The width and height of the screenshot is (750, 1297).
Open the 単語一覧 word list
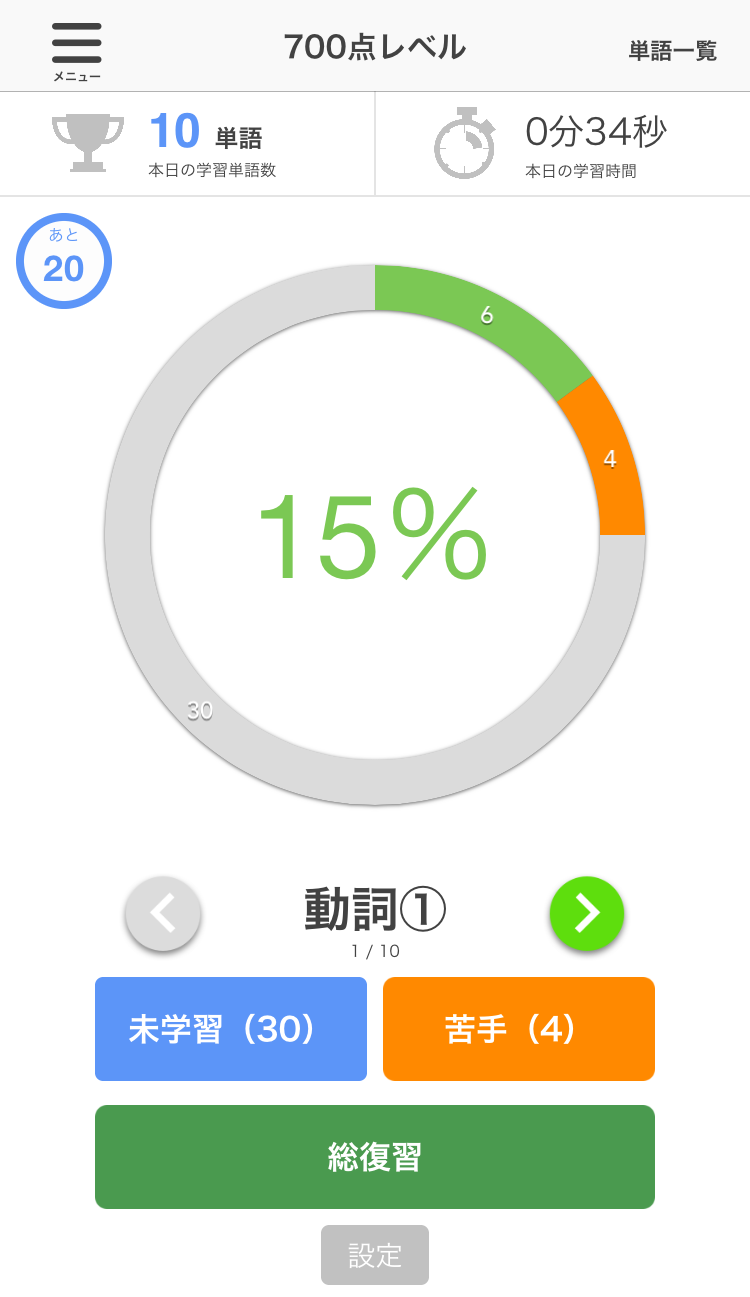(x=672, y=51)
